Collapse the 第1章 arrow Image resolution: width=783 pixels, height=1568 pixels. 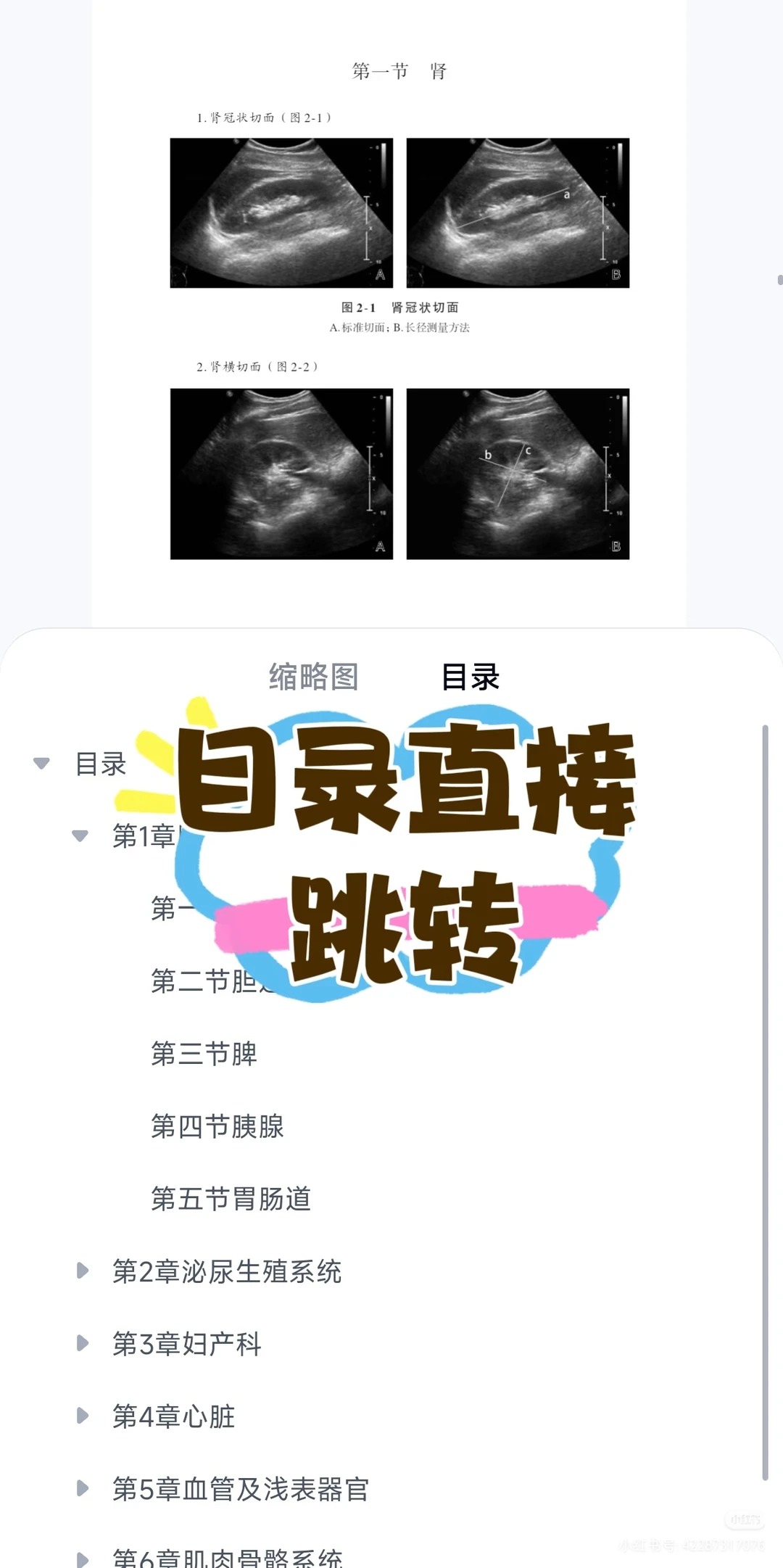coord(80,835)
